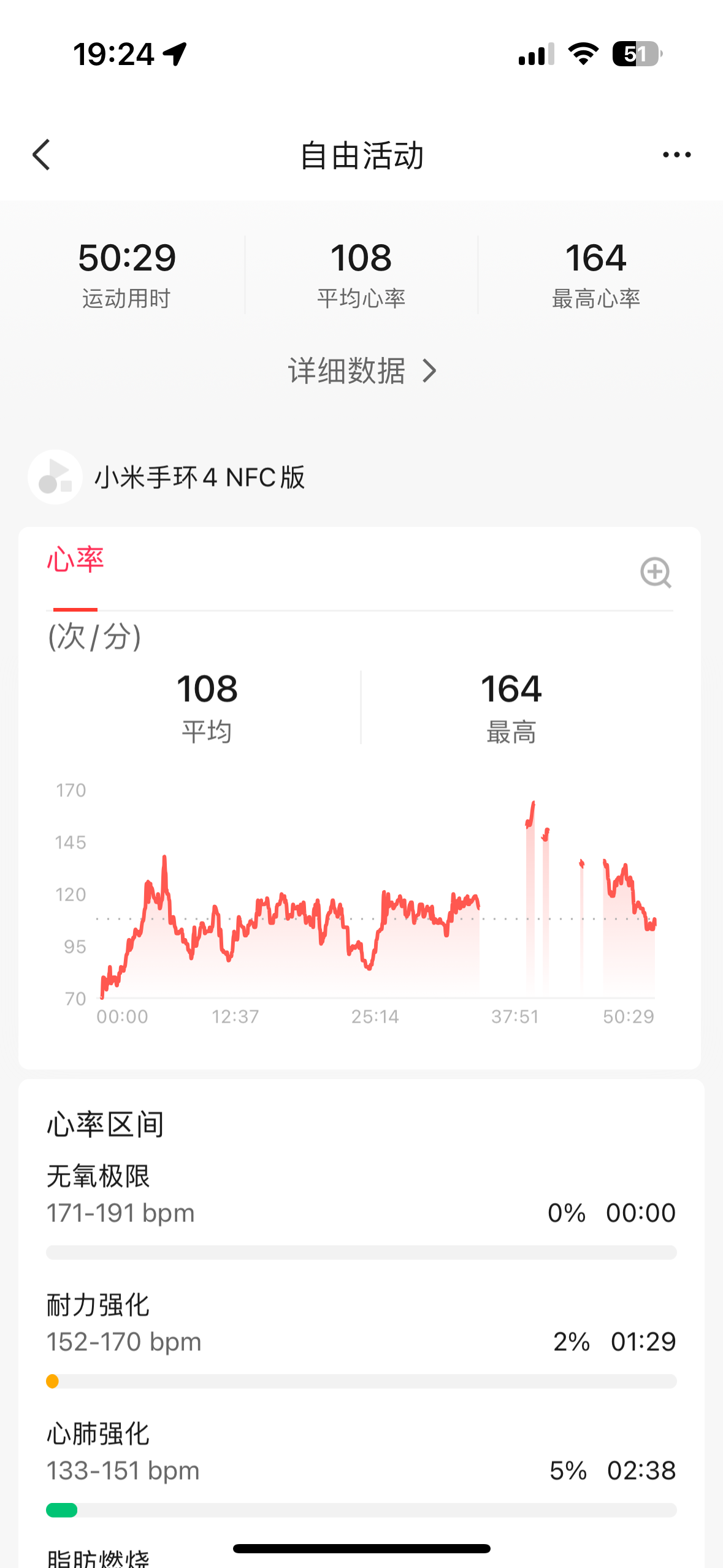Select the 心率 tab
Screen dimensions: 723x1568
pyautogui.click(x=75, y=560)
